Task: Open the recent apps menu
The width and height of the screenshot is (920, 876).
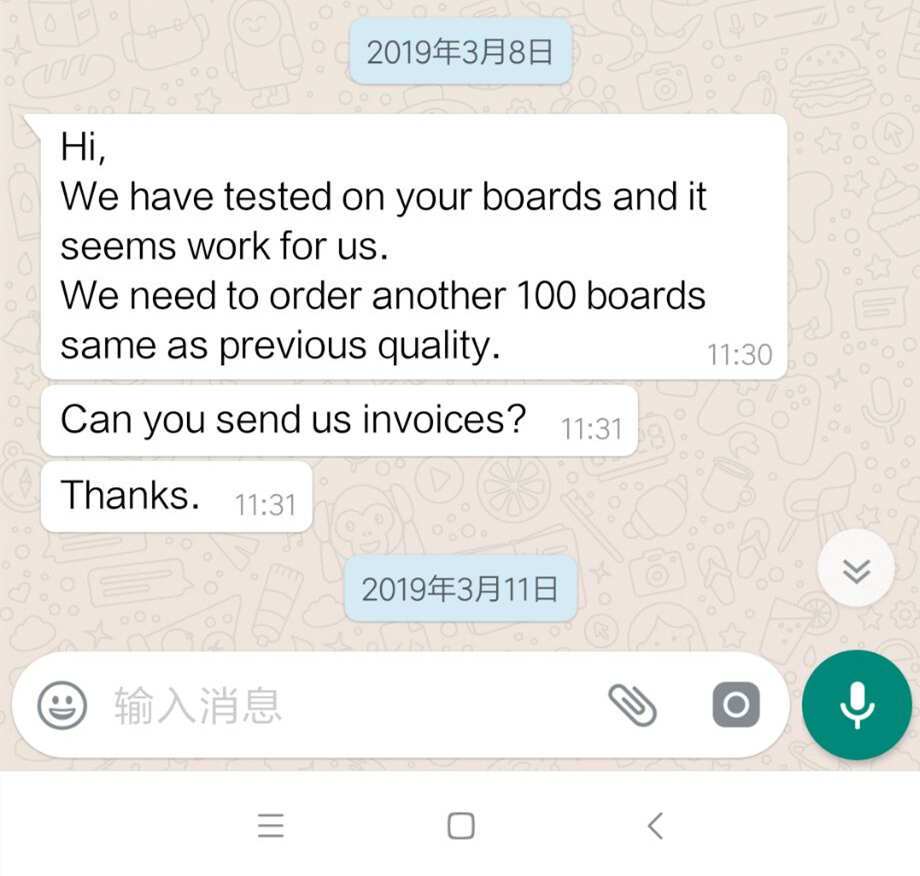Action: point(271,825)
